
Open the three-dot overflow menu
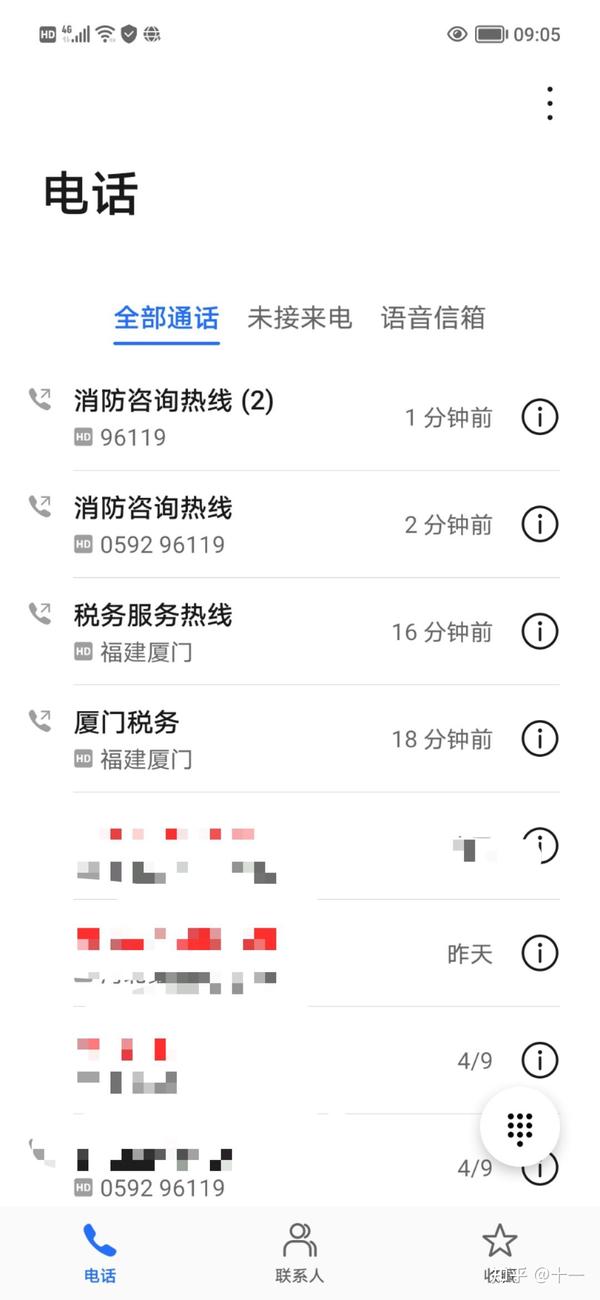[549, 103]
